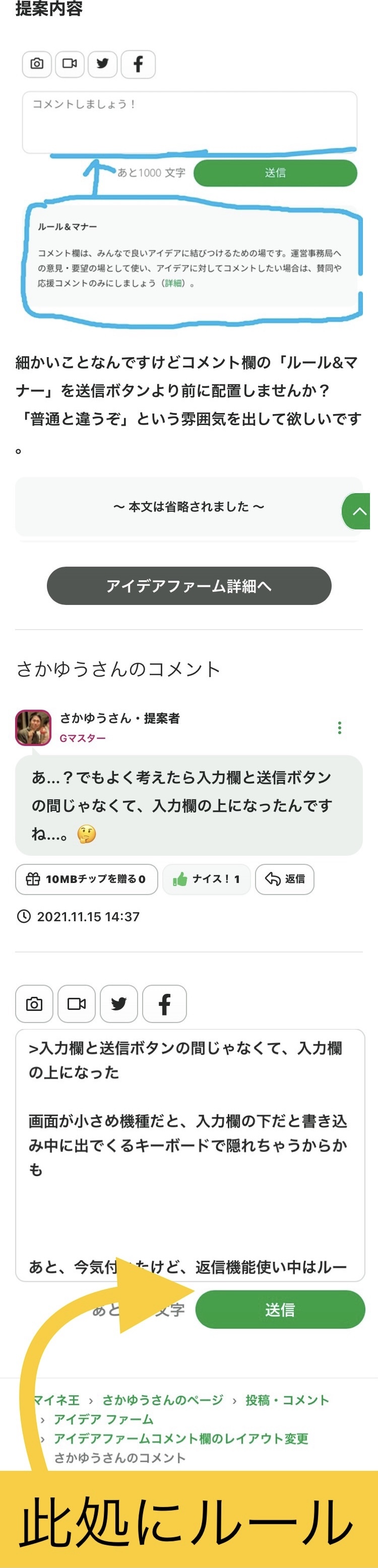This screenshot has width=378, height=1568.
Task: Insert a Facebook post via the f icon above the reply box
Action: tap(164, 1004)
